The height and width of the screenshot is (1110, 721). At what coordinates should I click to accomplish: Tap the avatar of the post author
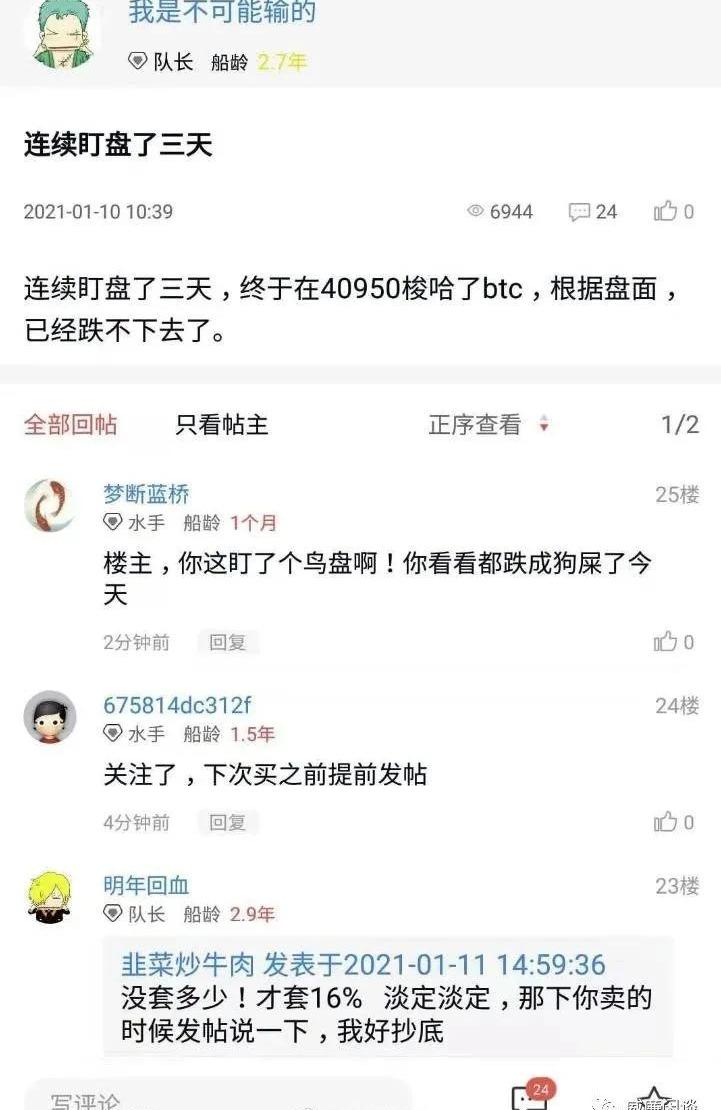[x=64, y=32]
